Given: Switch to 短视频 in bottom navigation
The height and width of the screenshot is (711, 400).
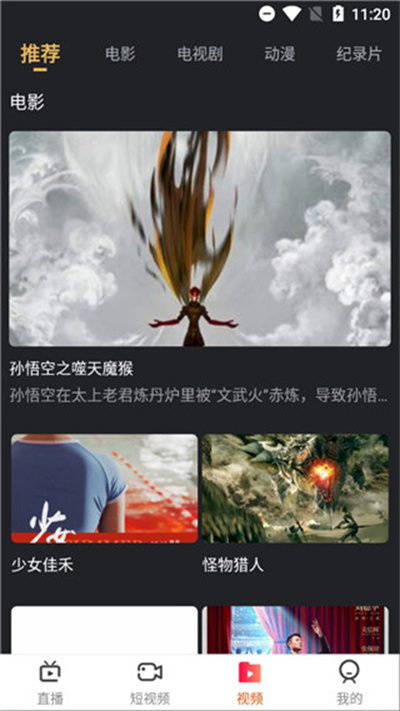Looking at the screenshot, I should [x=150, y=683].
